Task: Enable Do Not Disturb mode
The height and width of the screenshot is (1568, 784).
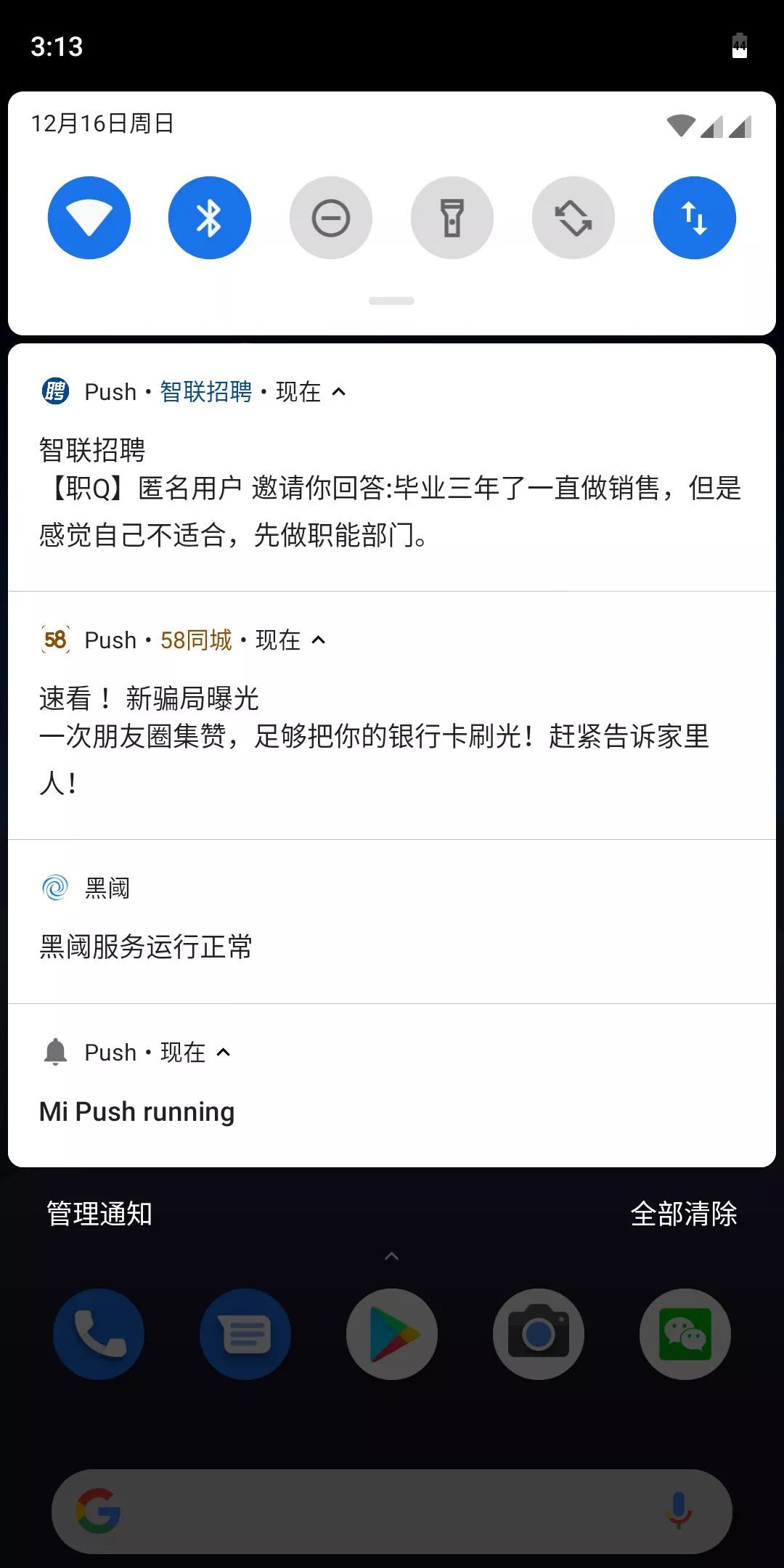Action: [x=331, y=218]
